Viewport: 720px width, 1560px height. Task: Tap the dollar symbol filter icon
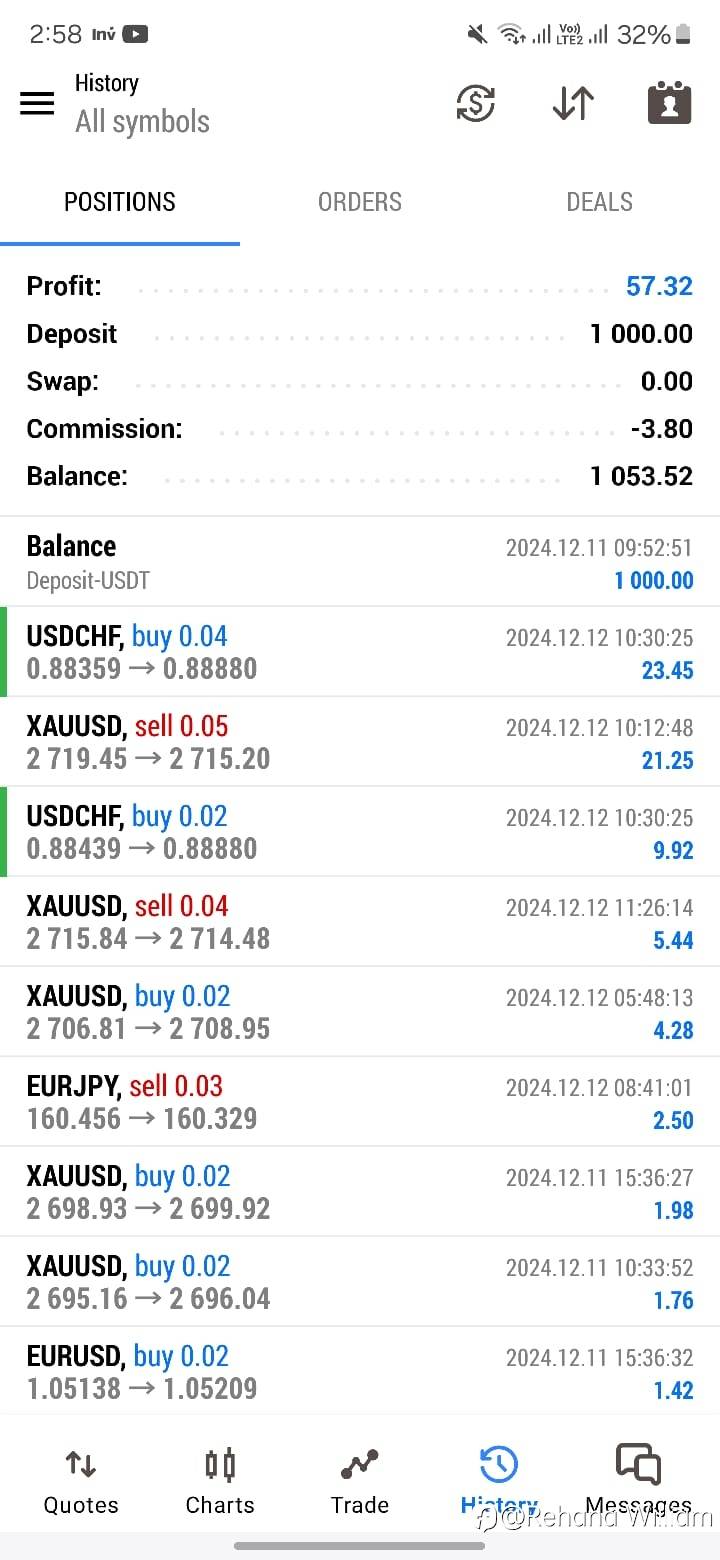click(x=475, y=103)
